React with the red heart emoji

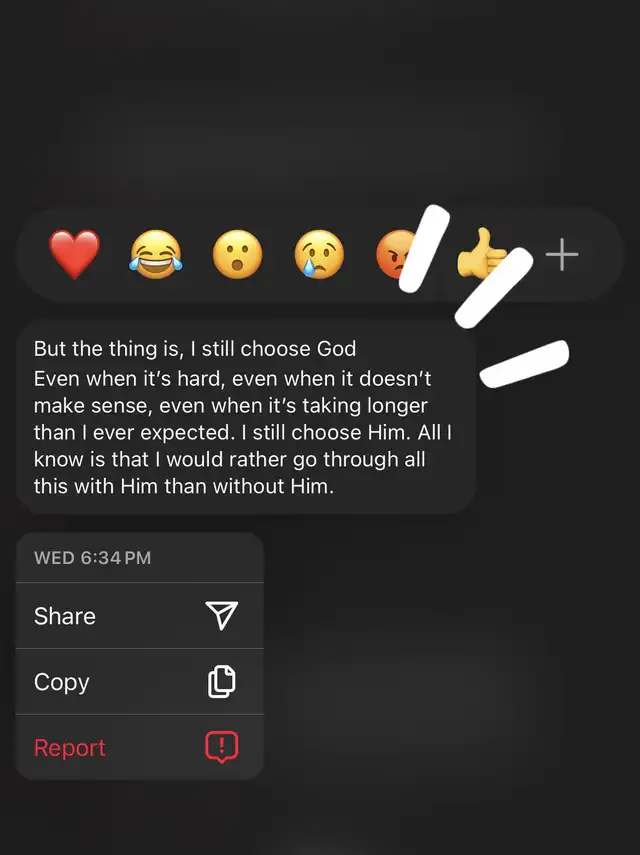point(75,256)
